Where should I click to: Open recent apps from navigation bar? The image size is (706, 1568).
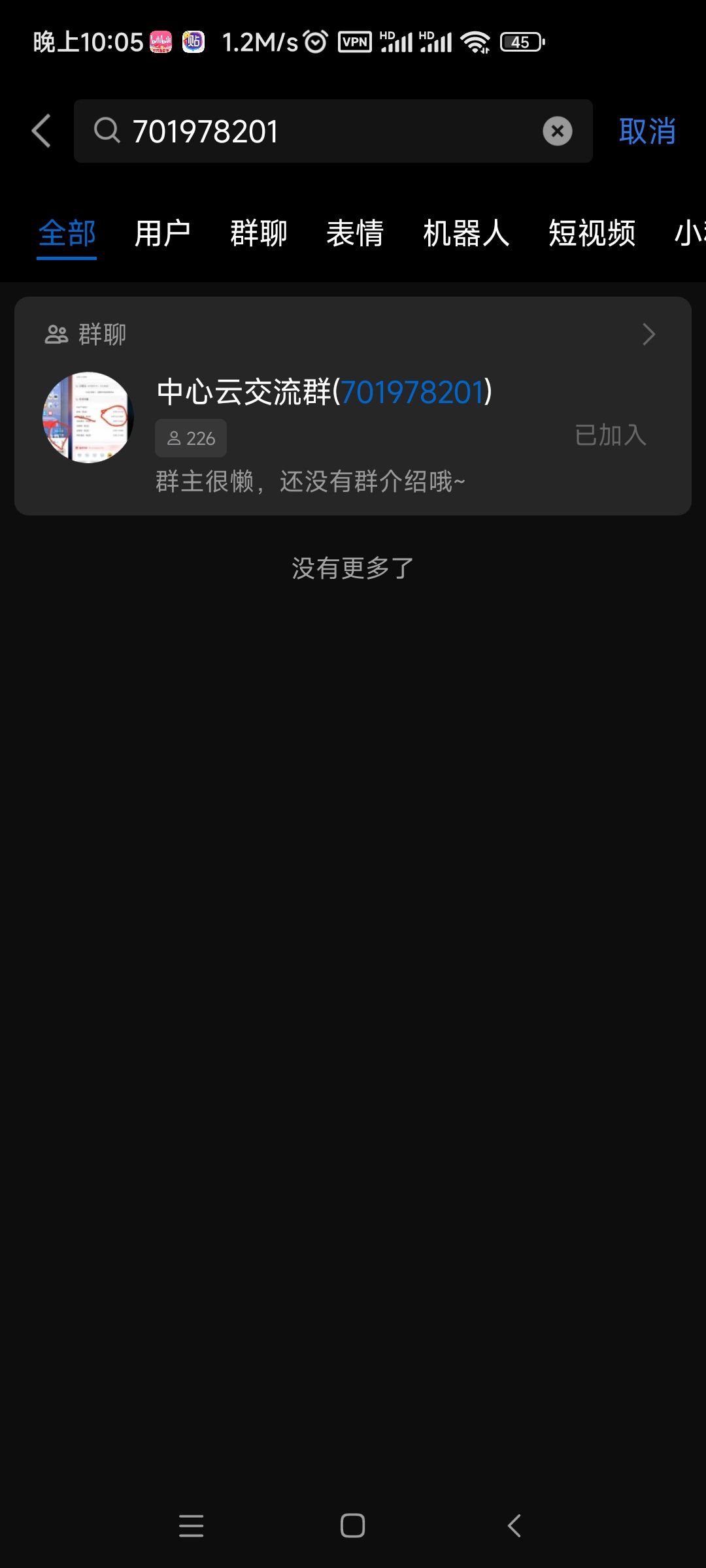(x=191, y=1526)
